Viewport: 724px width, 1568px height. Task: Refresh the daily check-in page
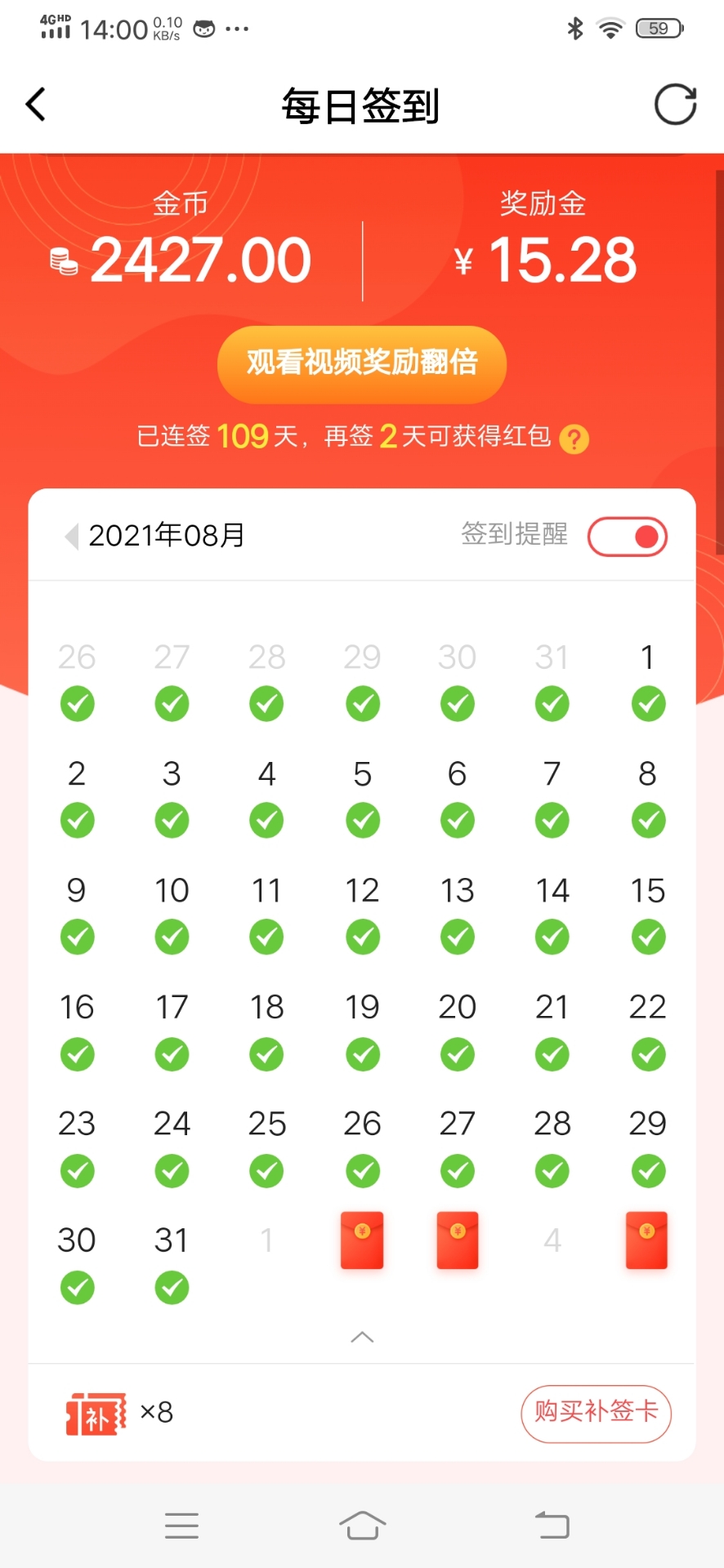click(675, 105)
